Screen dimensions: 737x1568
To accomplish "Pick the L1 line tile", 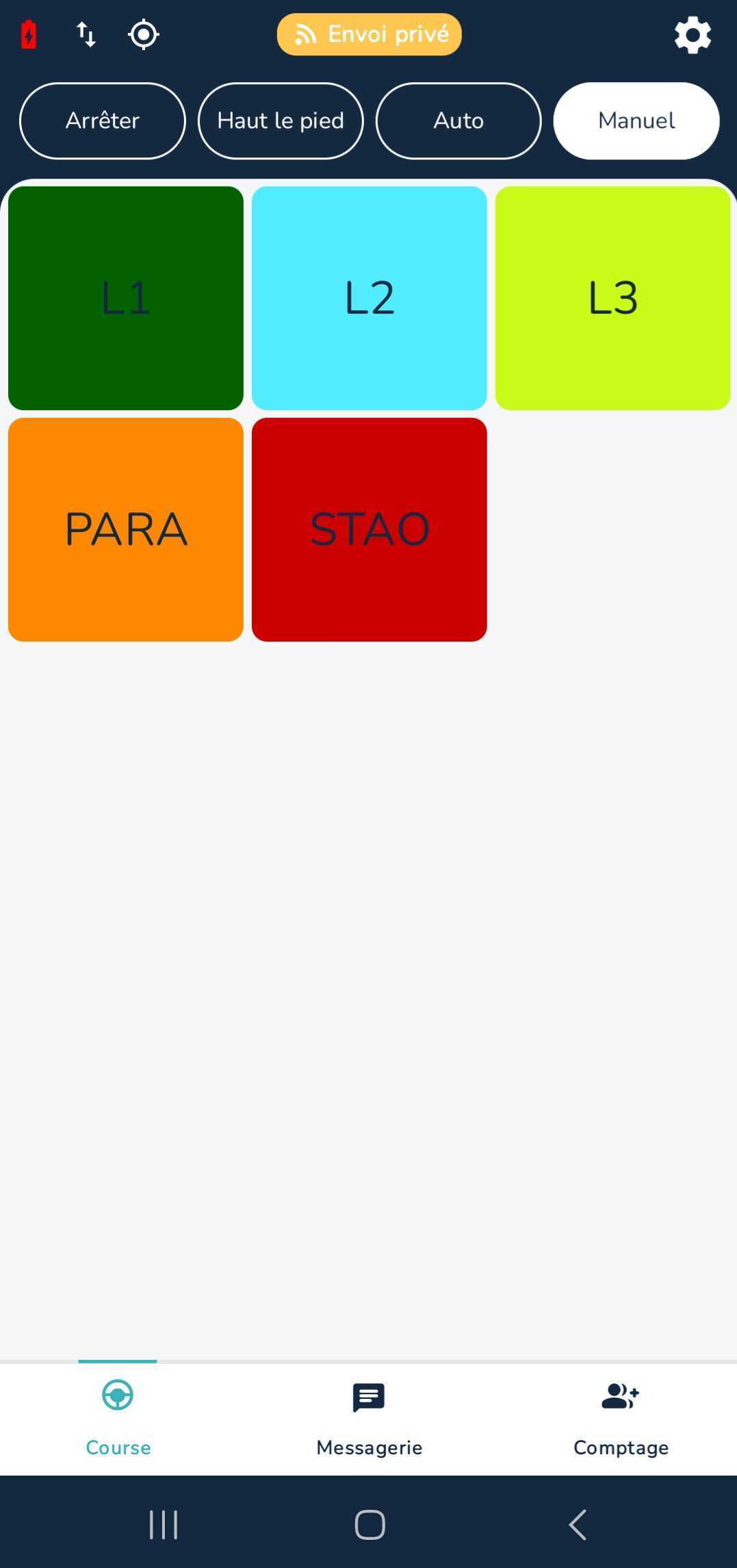I will [126, 298].
